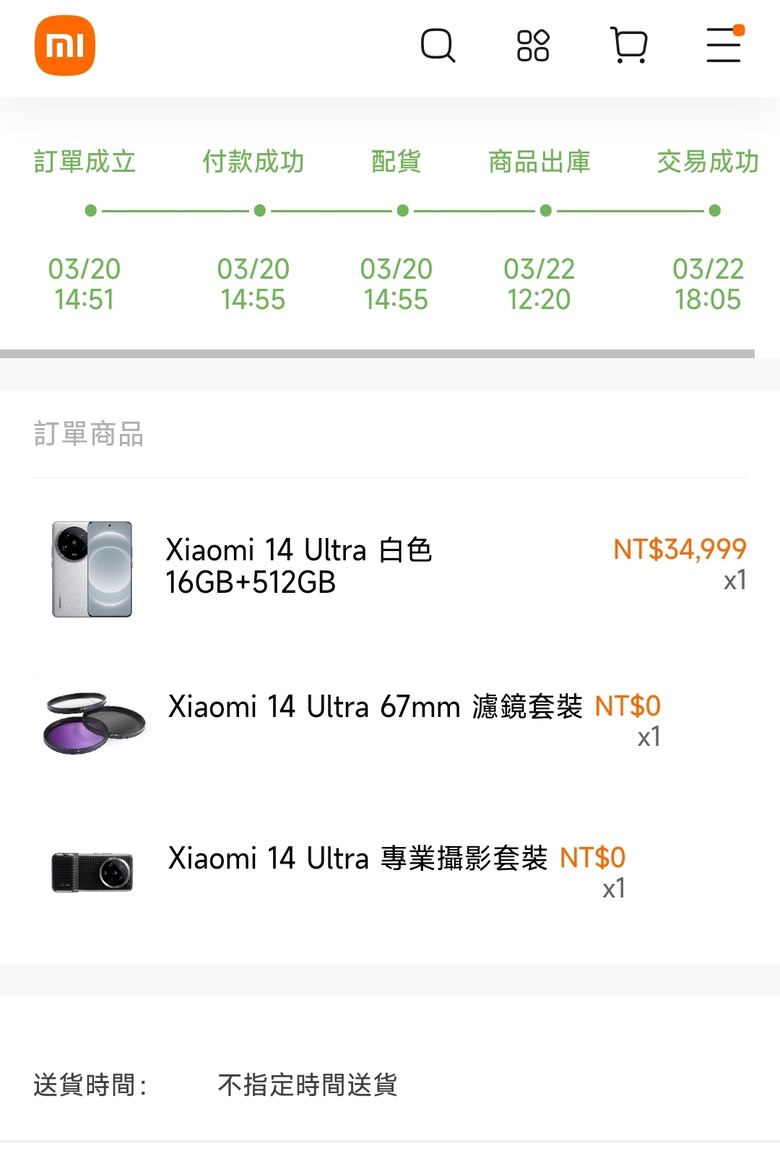This screenshot has width=780, height=1169.
Task: View the shopping cart
Action: [x=629, y=46]
